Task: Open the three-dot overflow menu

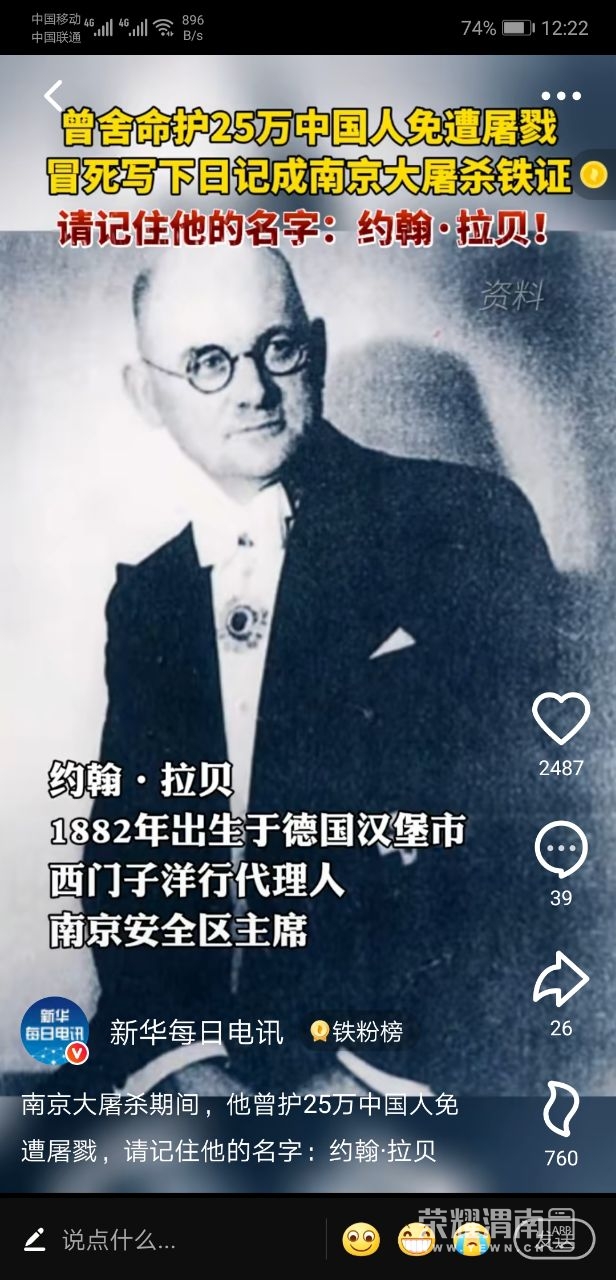Action: click(x=561, y=96)
